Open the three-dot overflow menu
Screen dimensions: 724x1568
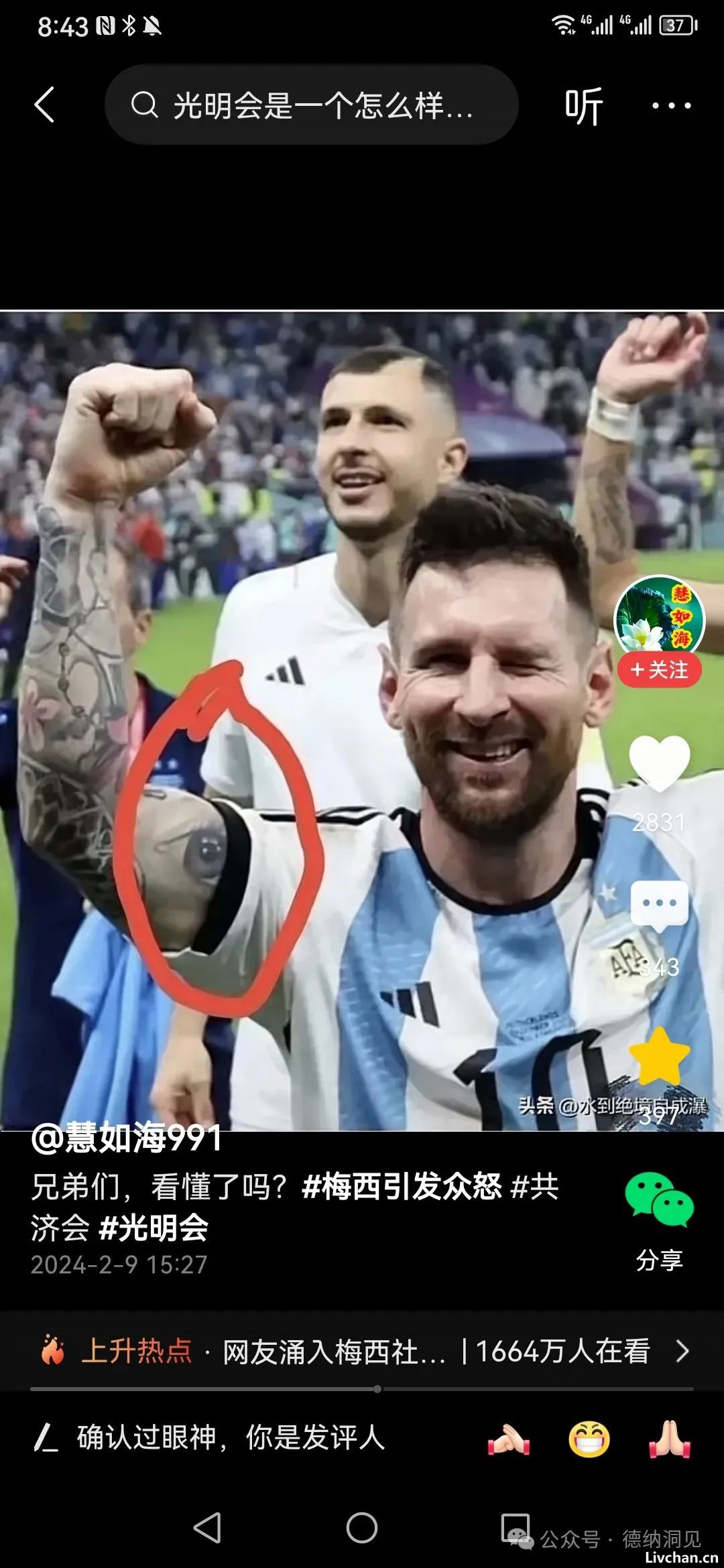671,106
